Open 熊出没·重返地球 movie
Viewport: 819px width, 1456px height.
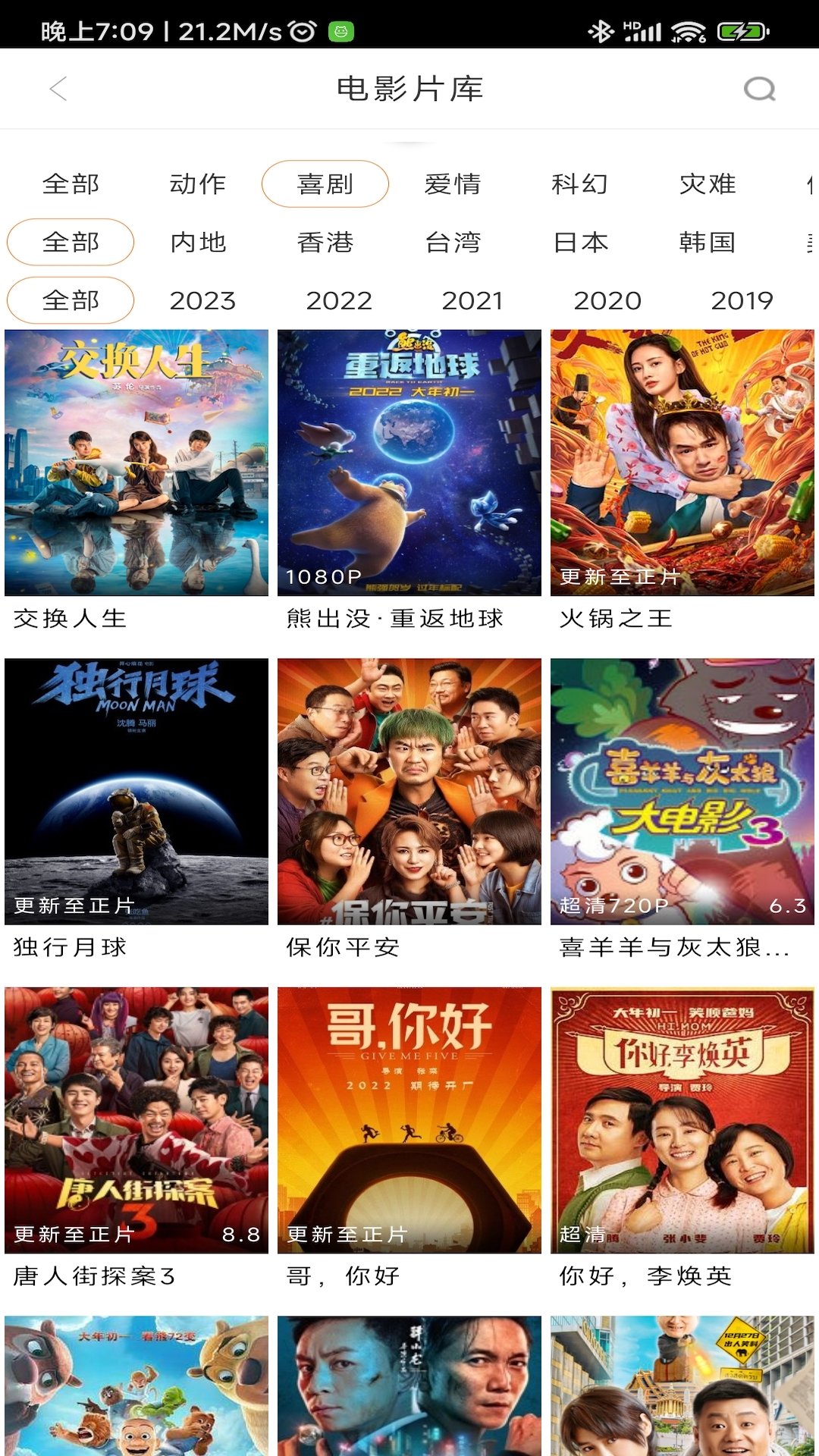409,463
